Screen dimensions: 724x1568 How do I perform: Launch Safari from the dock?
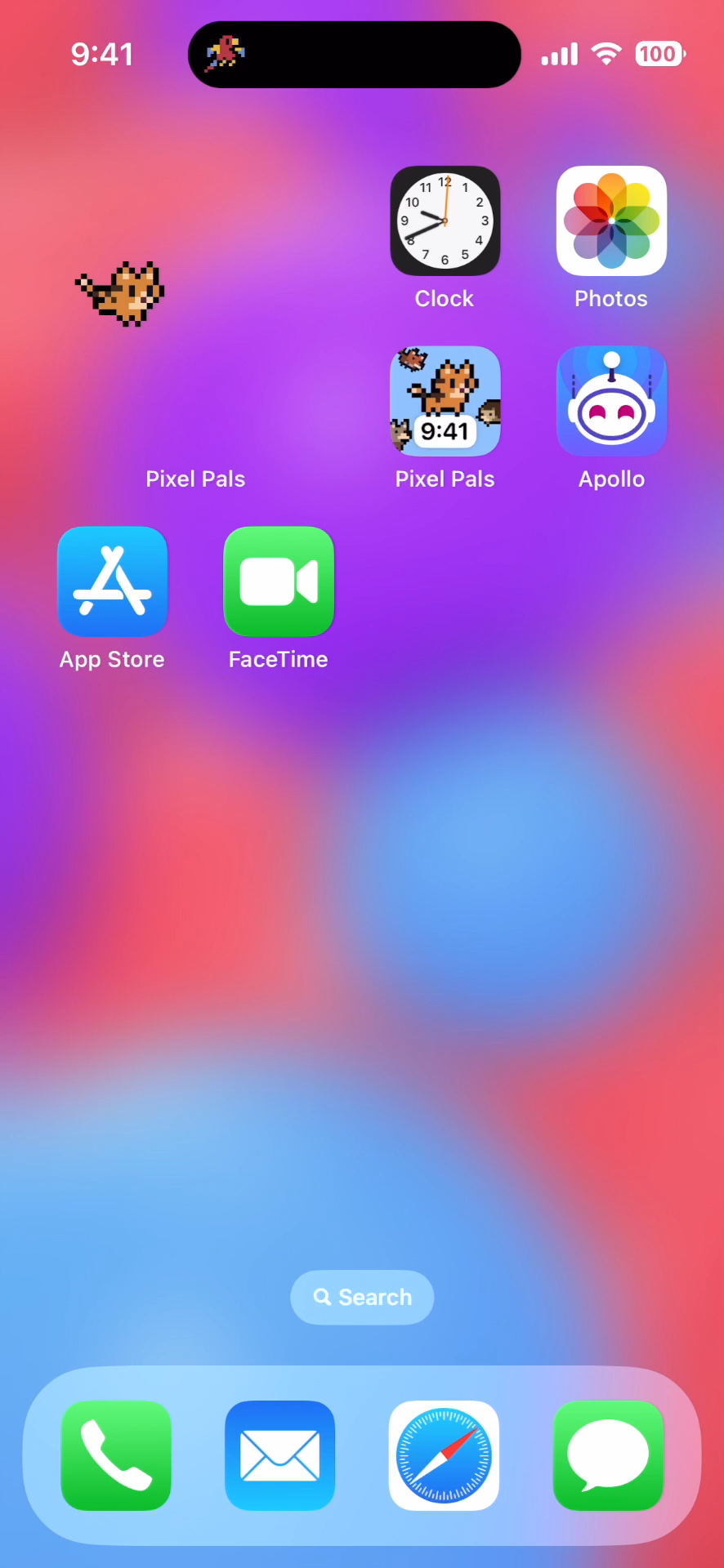pyautogui.click(x=444, y=1455)
